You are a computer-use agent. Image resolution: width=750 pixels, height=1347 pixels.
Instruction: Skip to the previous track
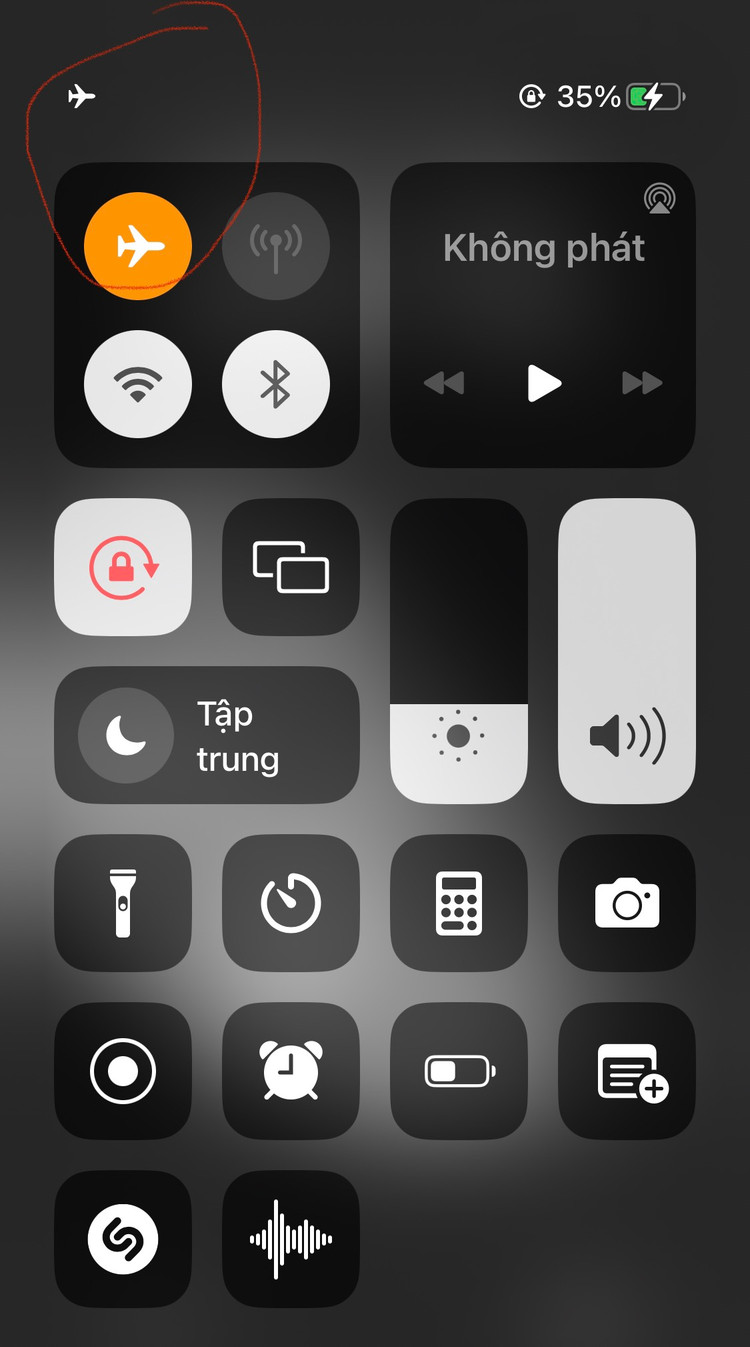click(443, 383)
